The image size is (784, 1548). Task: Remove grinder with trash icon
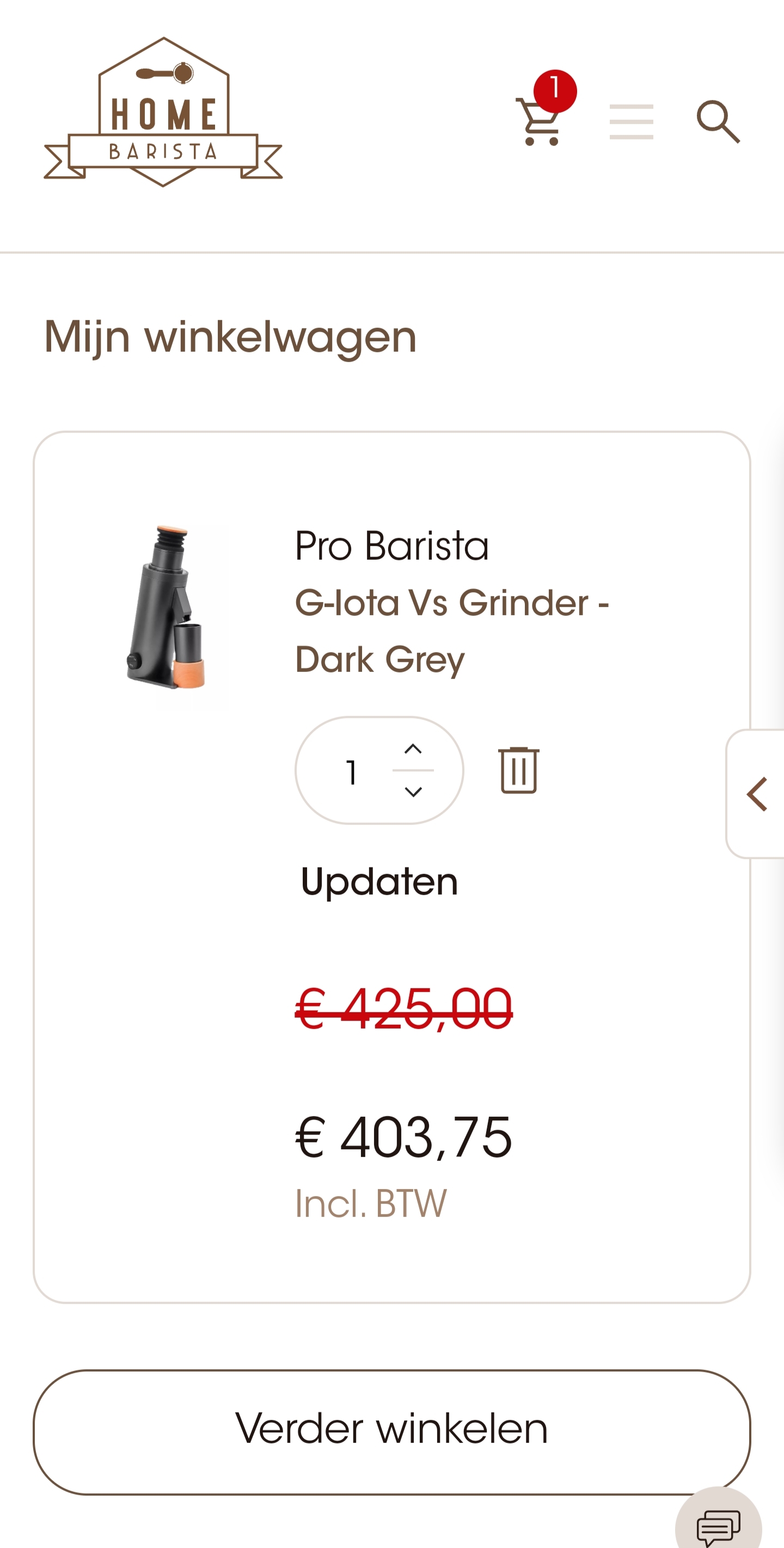click(518, 770)
